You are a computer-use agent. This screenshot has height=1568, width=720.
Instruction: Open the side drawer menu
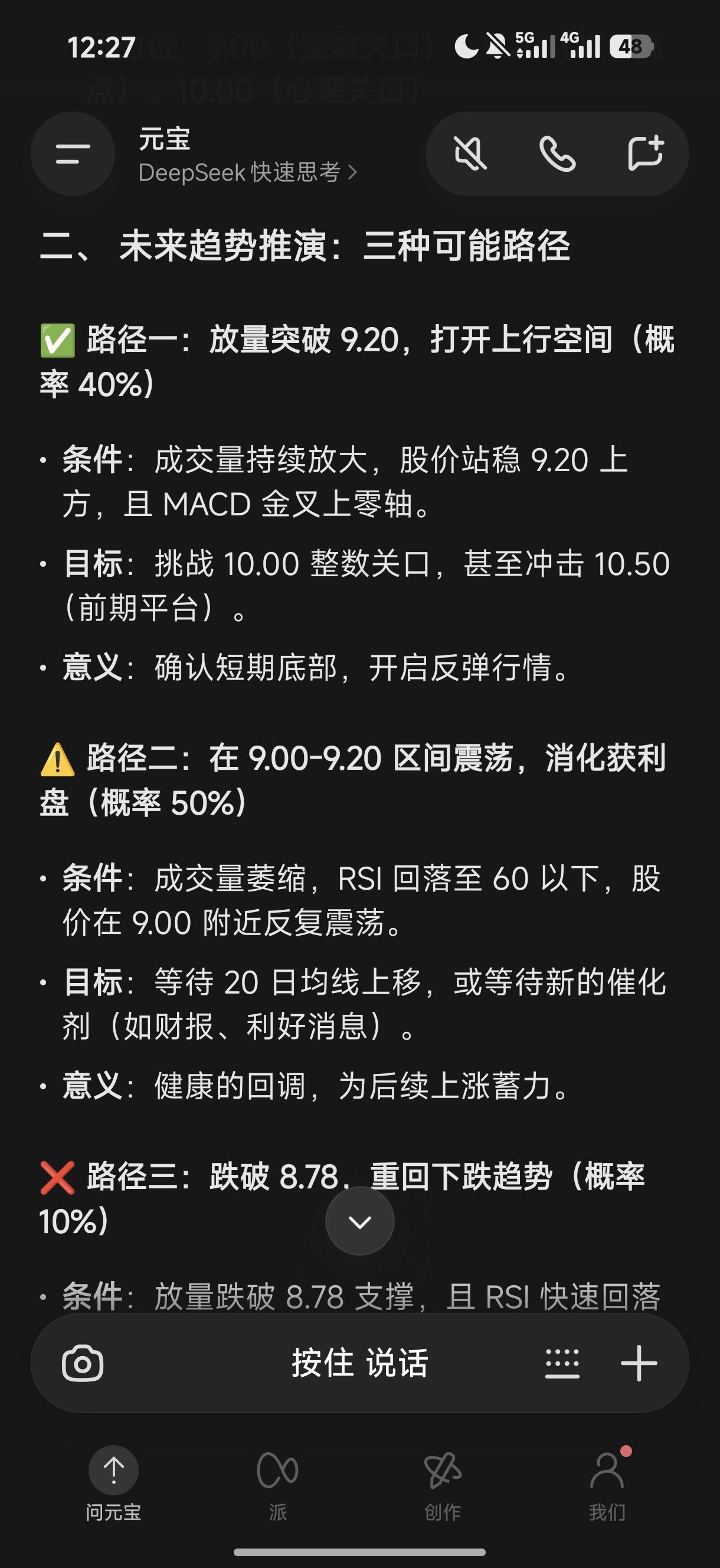point(73,153)
